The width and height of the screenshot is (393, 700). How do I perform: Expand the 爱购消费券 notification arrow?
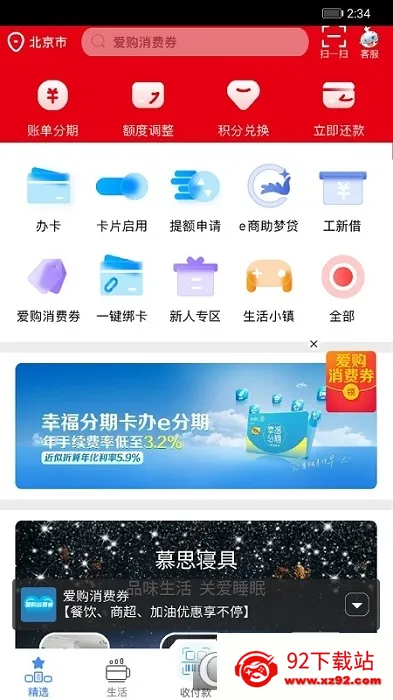tap(357, 604)
